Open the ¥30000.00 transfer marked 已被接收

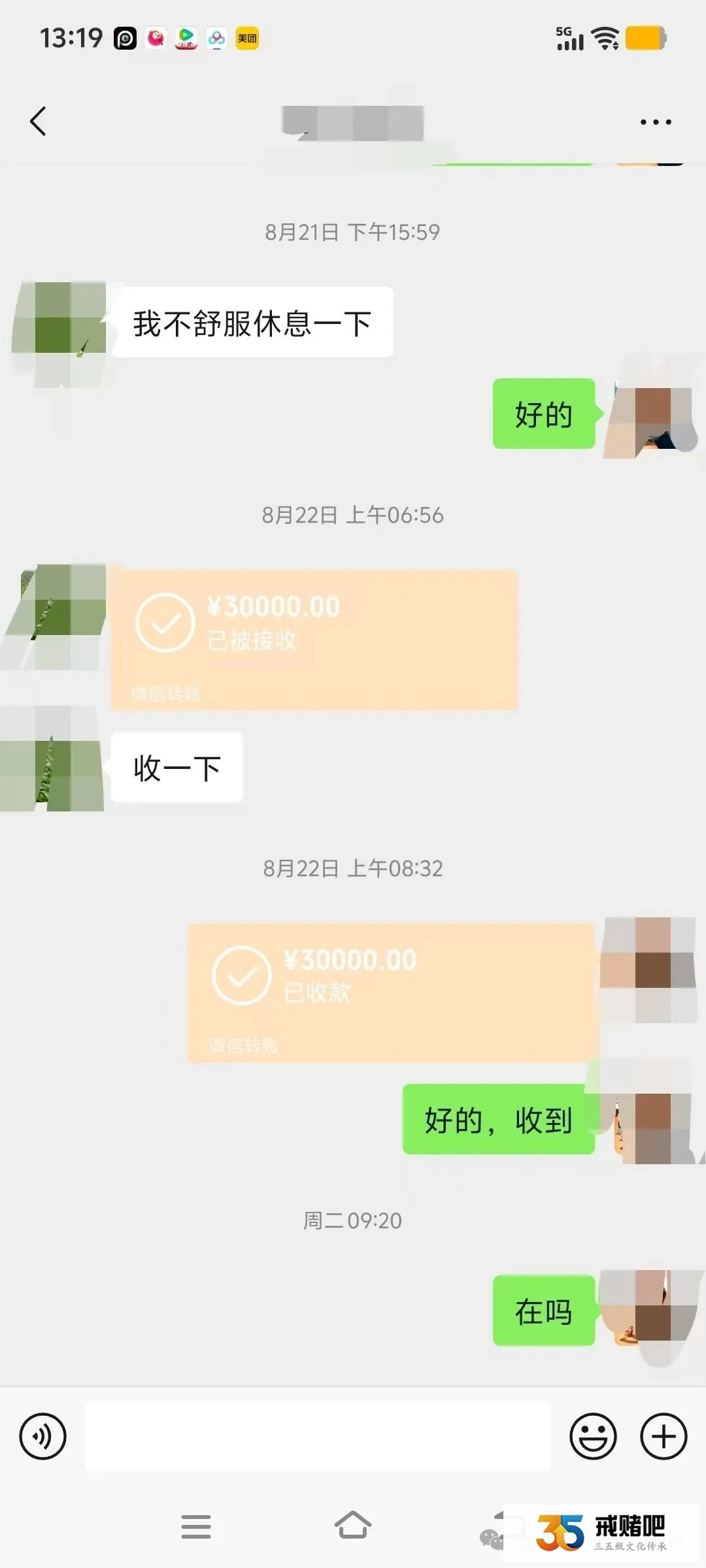(314, 639)
